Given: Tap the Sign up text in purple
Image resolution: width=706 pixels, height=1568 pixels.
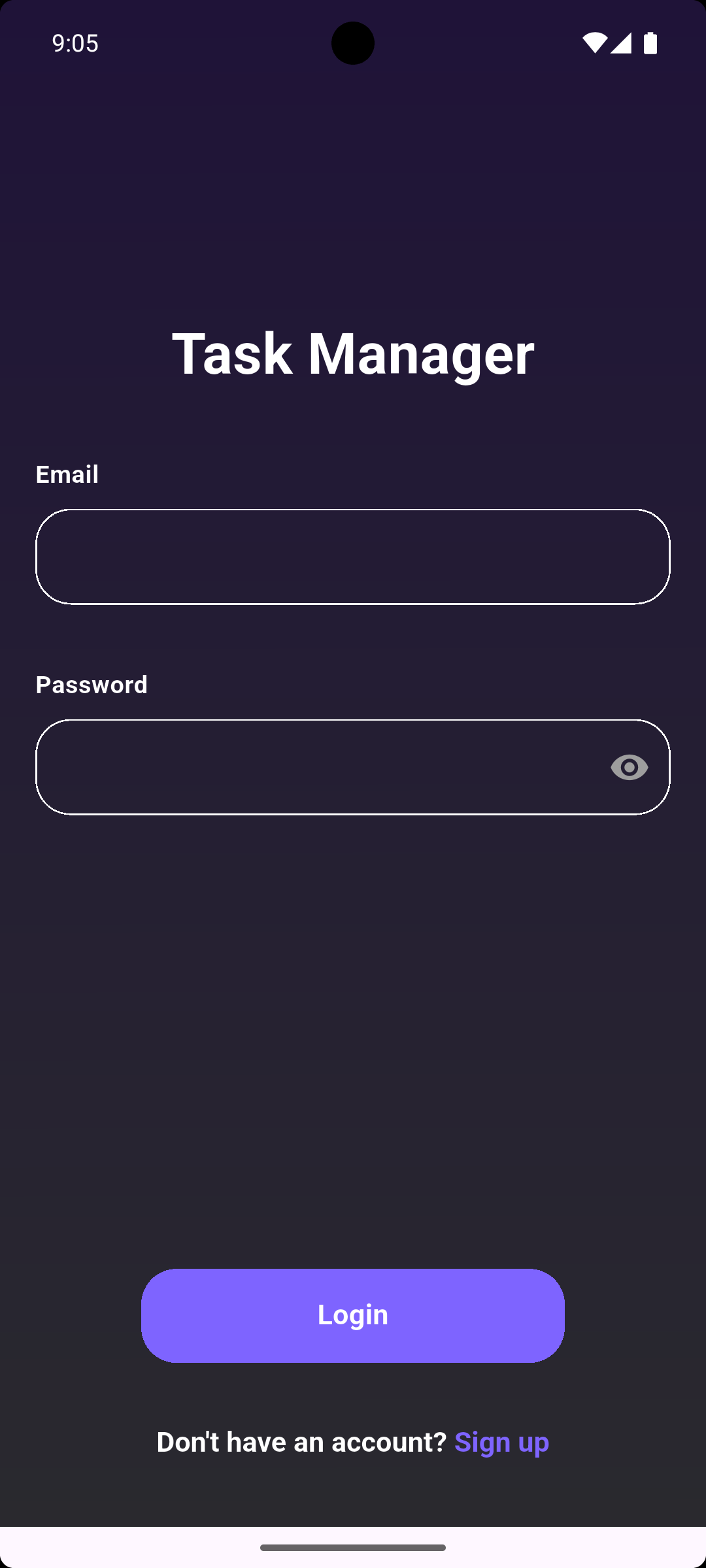Looking at the screenshot, I should pyautogui.click(x=501, y=1441).
